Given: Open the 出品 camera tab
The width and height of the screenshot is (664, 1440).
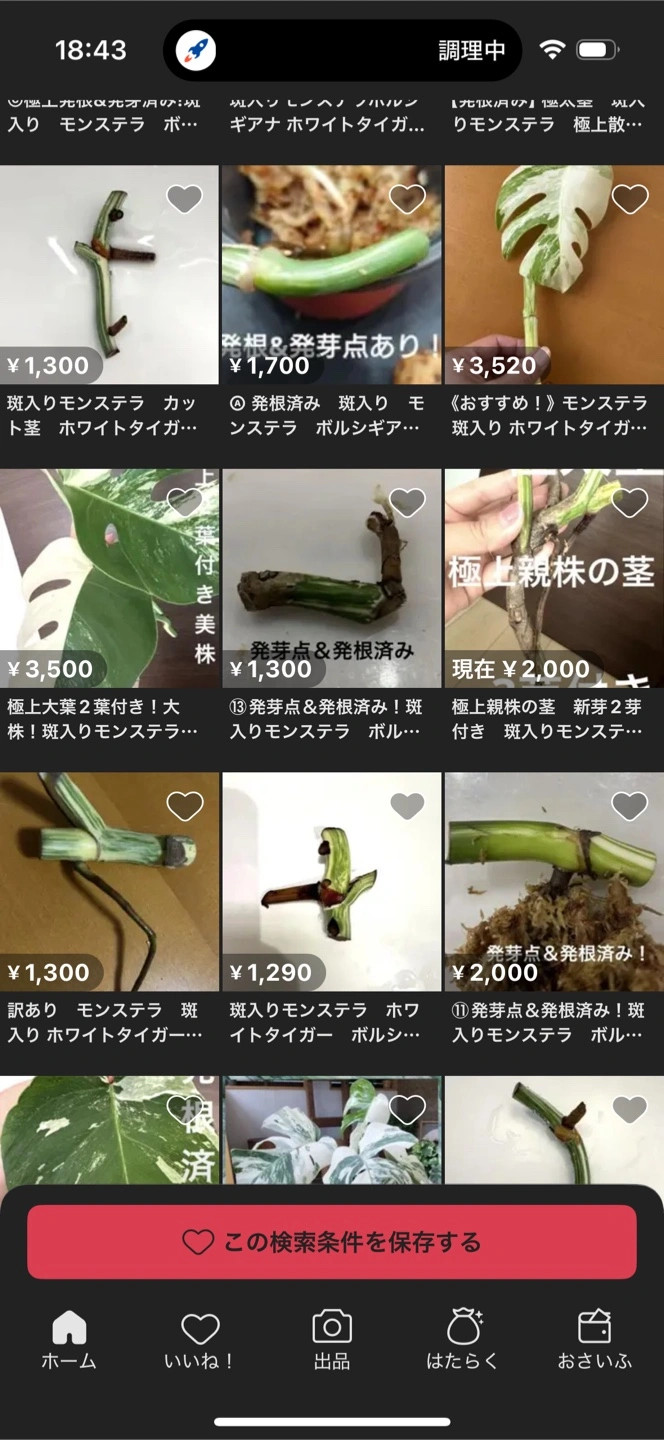Looking at the screenshot, I should coord(332,1339).
